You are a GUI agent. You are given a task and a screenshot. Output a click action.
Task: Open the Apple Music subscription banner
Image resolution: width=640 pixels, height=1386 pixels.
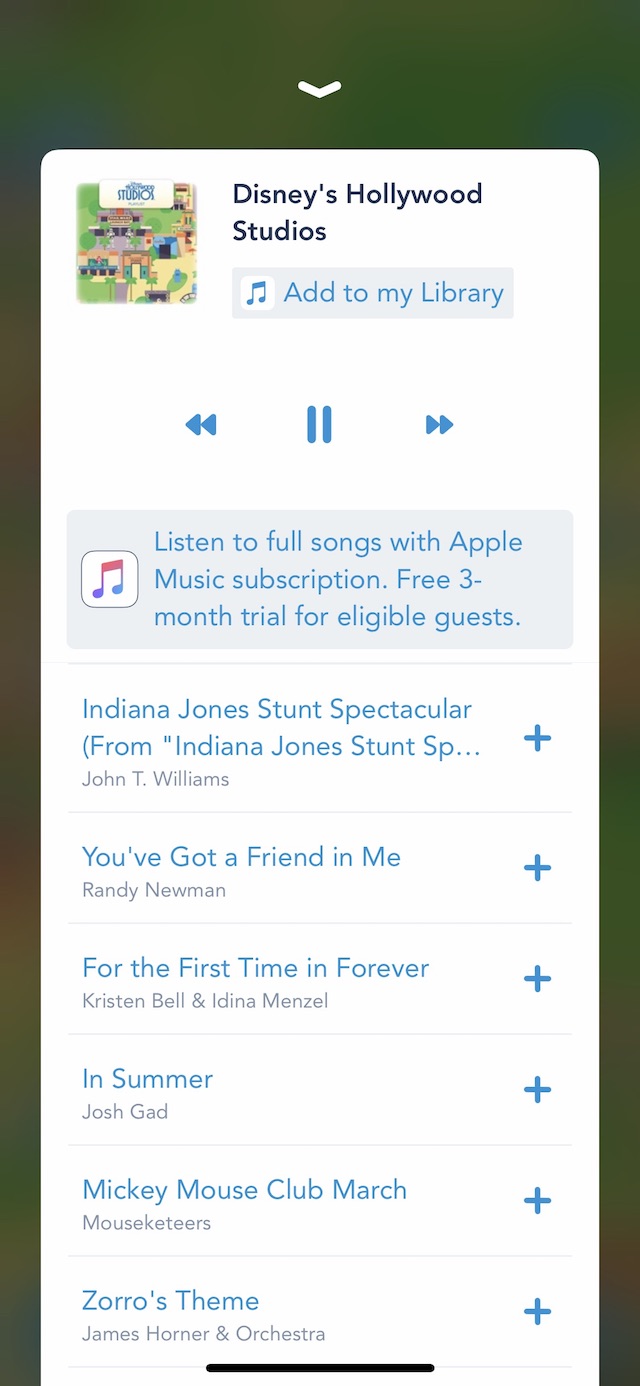click(x=320, y=580)
